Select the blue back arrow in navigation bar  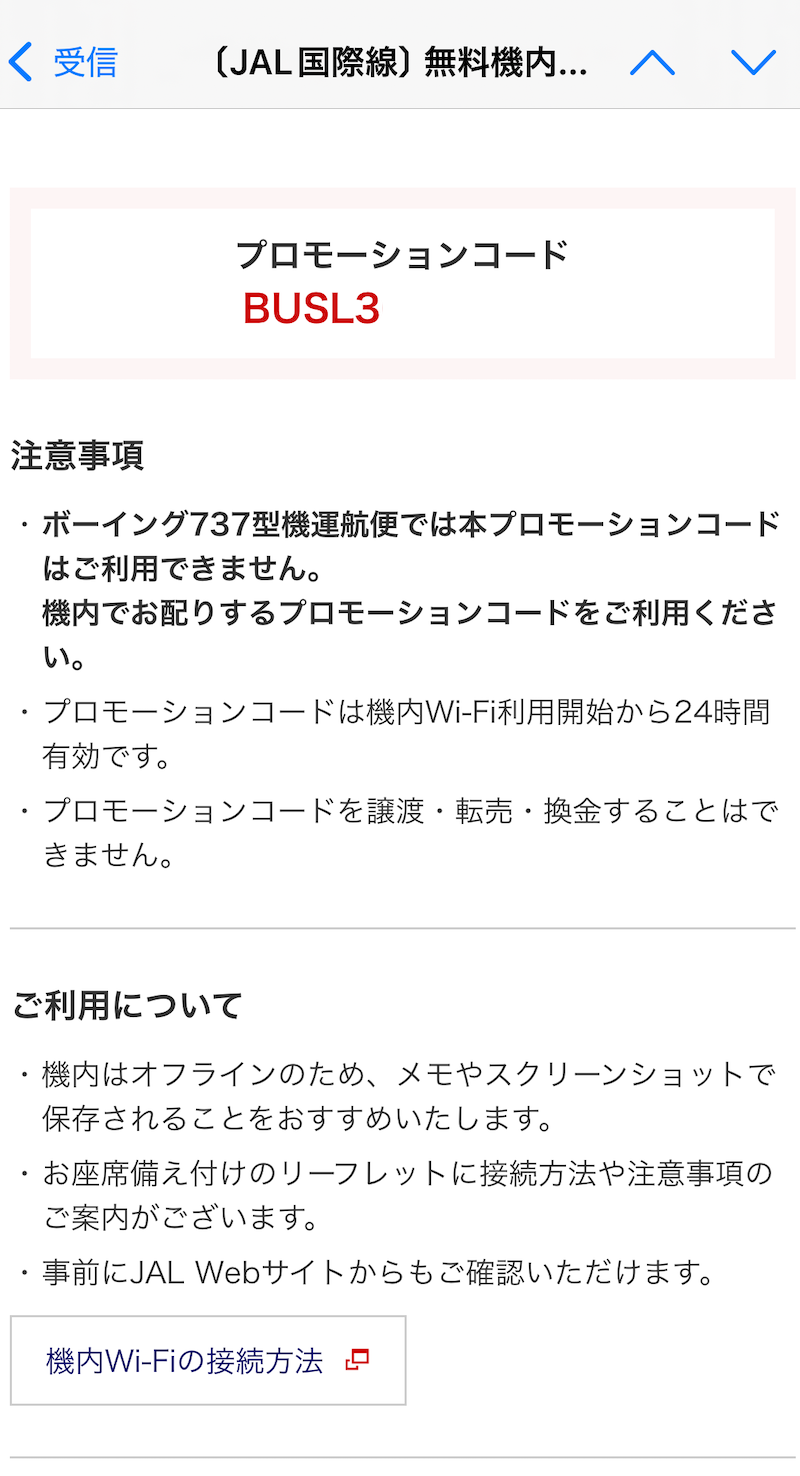point(20,61)
